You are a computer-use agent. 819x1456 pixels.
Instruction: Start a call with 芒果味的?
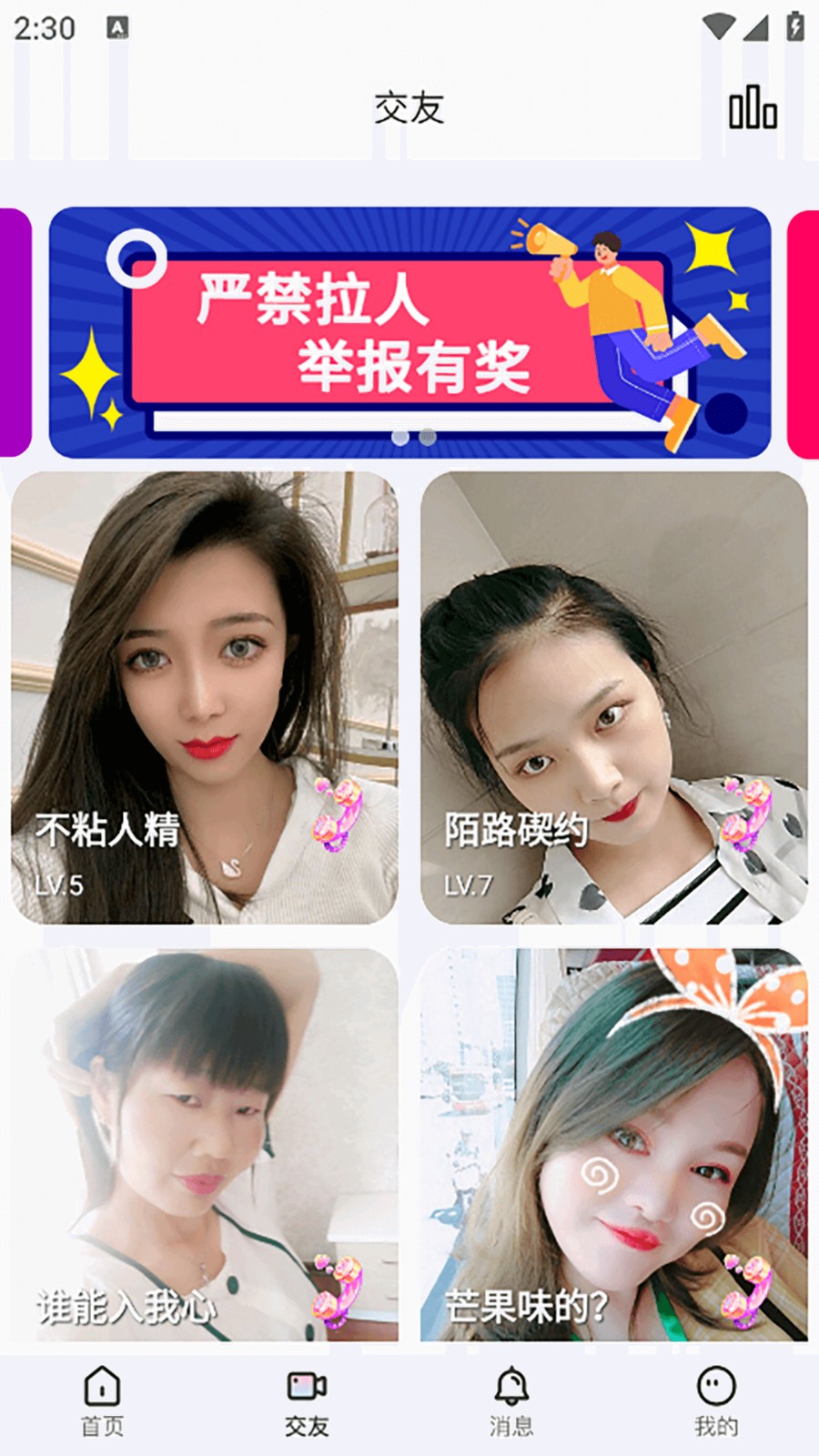[747, 1289]
